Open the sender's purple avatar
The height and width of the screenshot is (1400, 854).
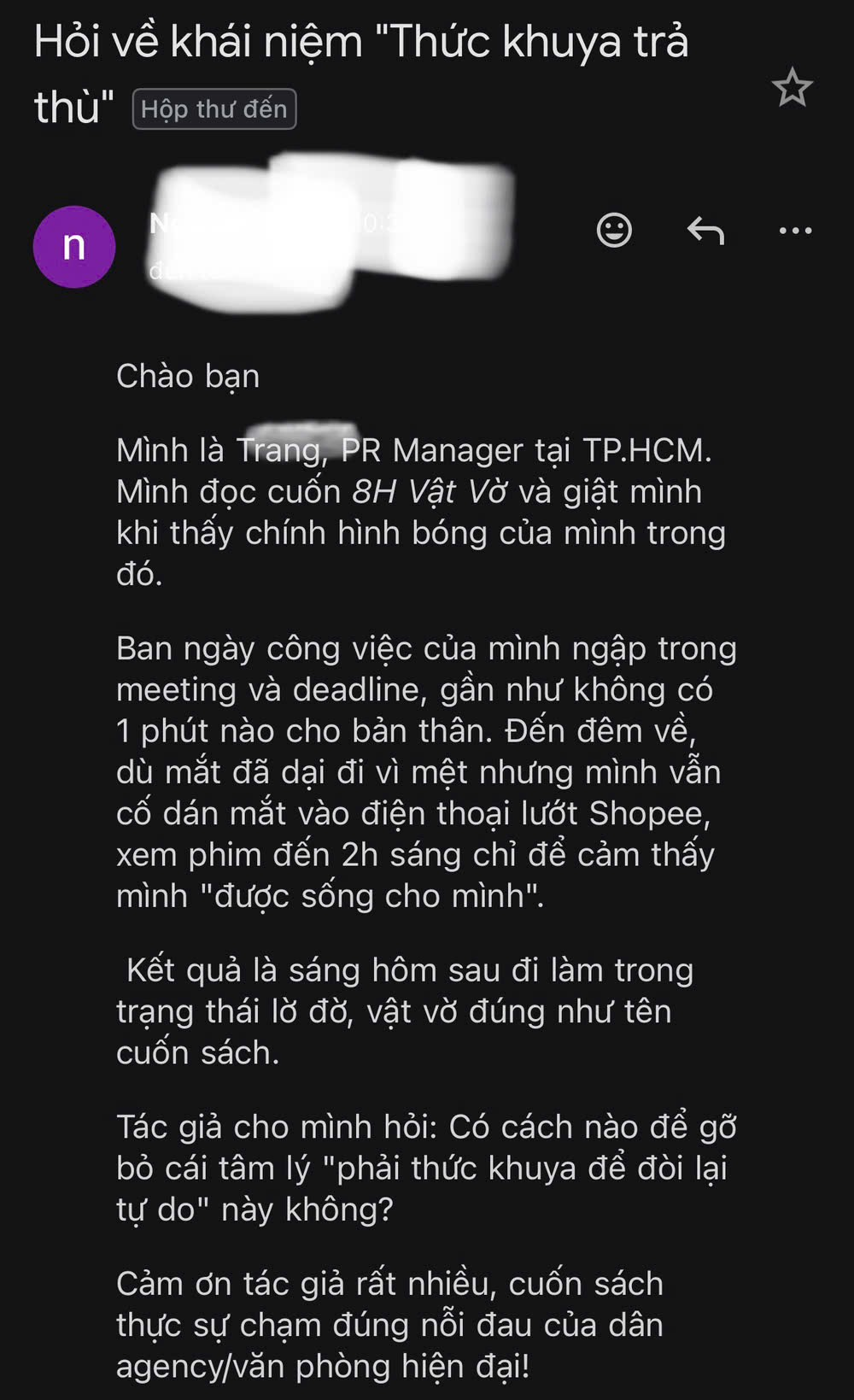(74, 247)
